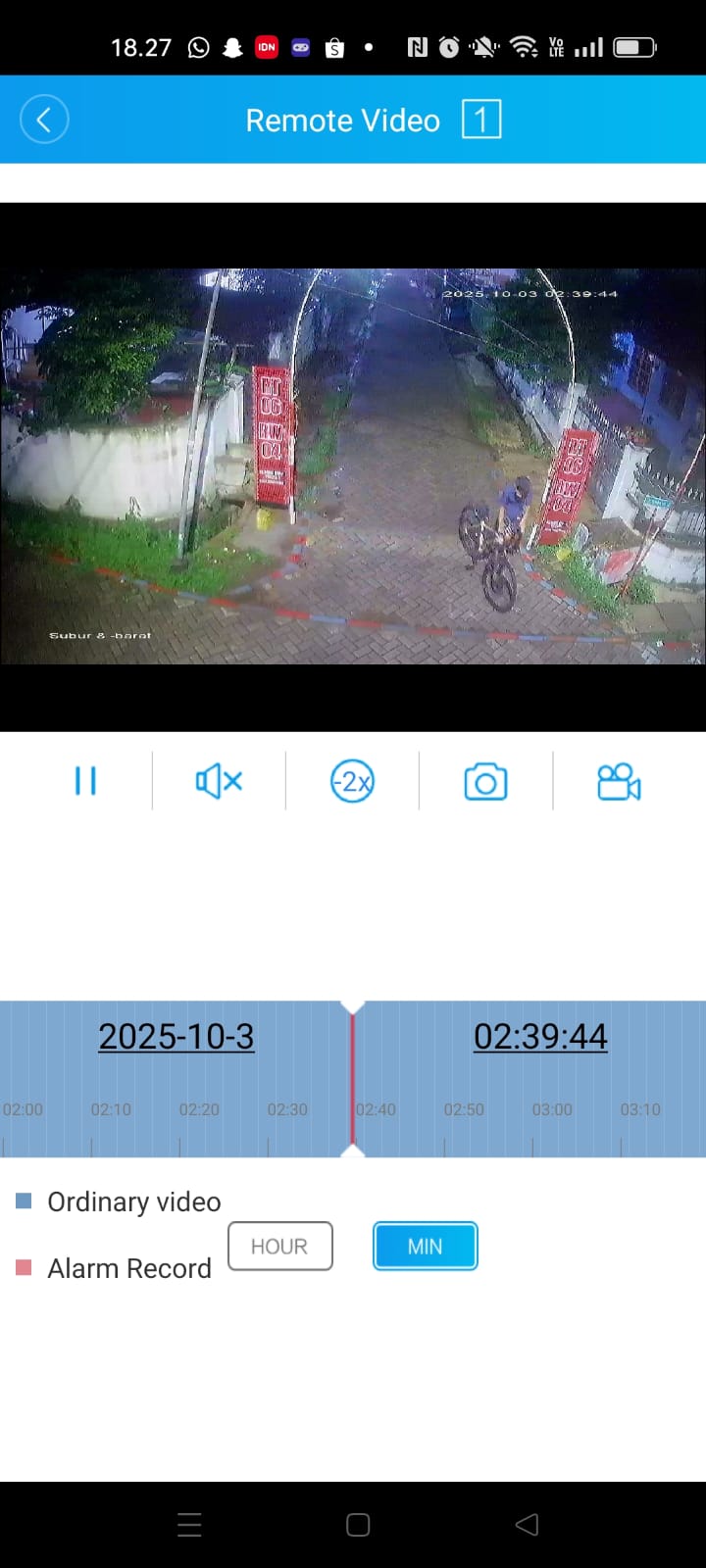
Task: Select the MIN timeline scale
Action: [x=425, y=1247]
